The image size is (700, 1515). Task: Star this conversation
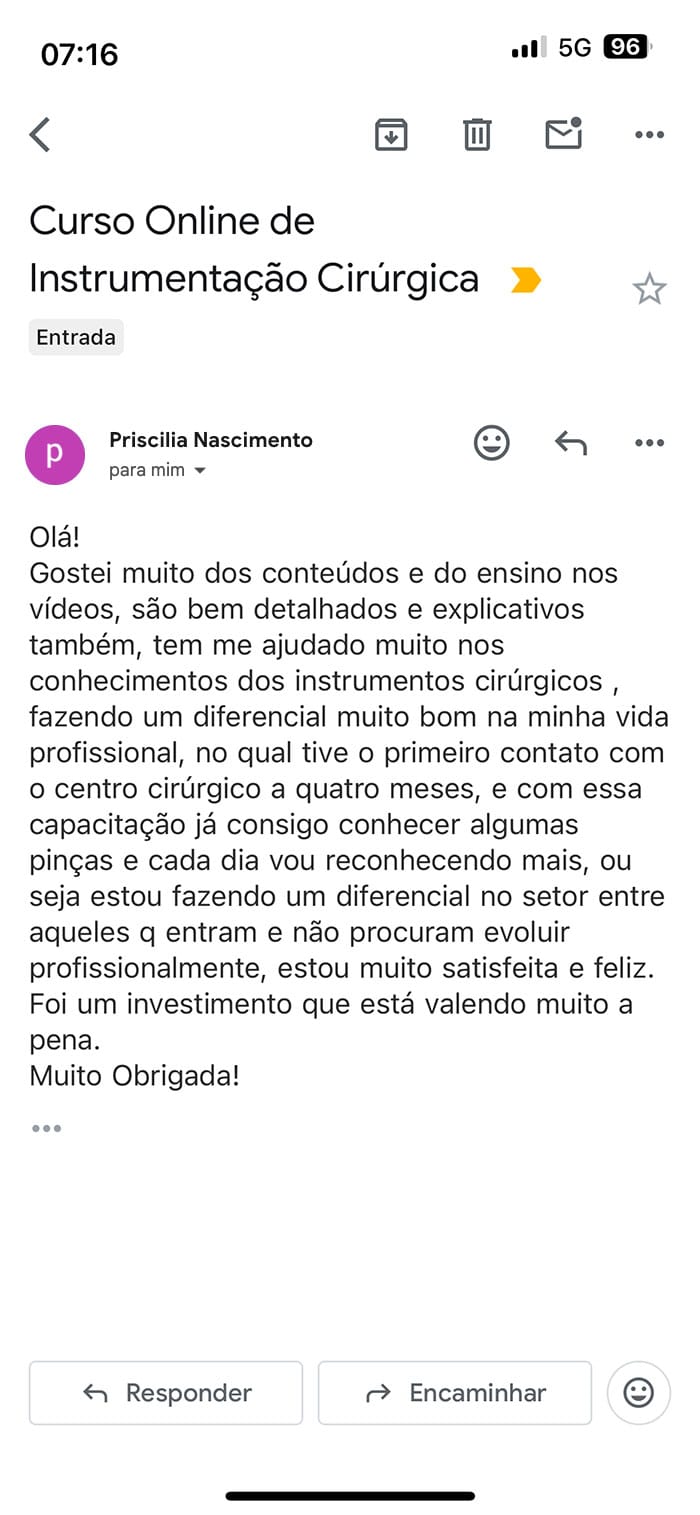pos(649,289)
